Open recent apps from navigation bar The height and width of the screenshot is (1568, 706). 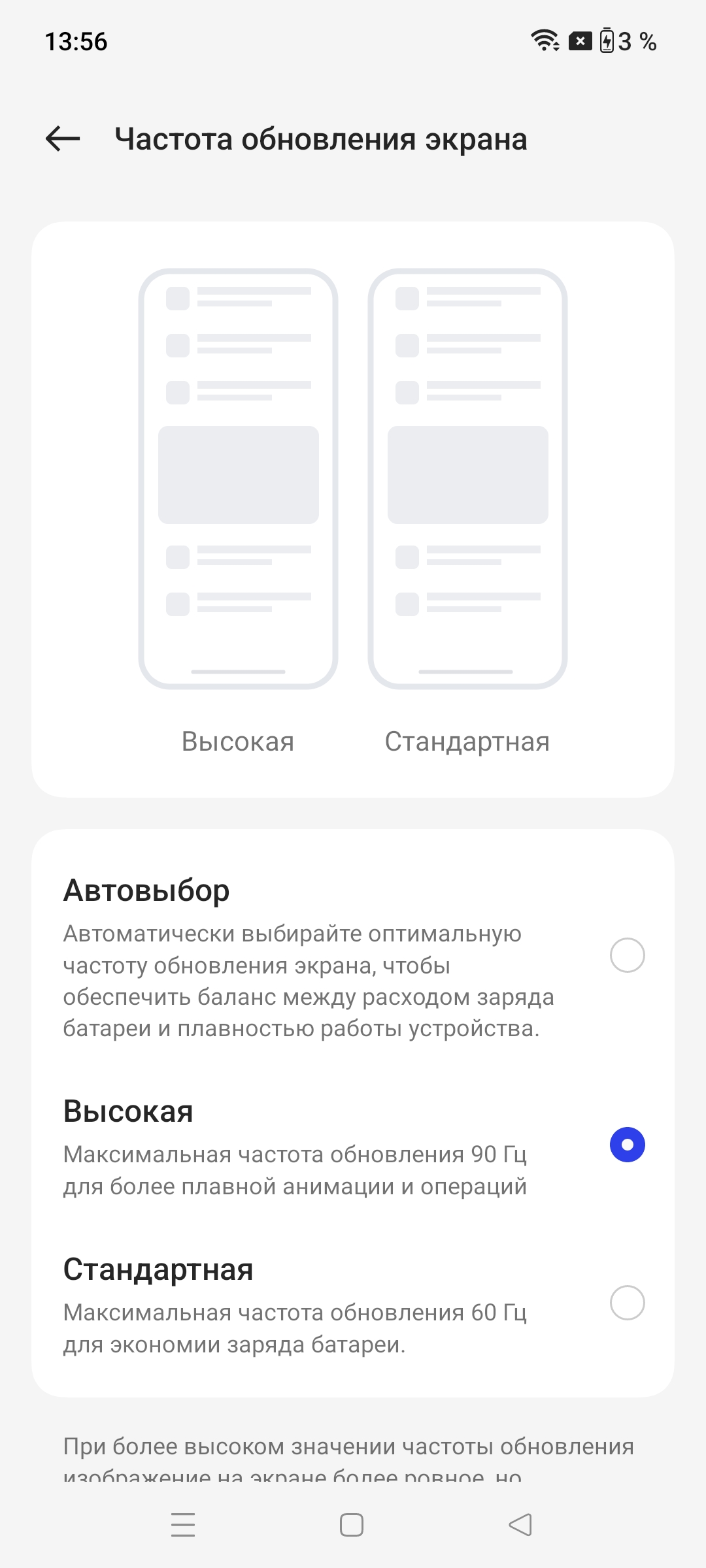[183, 1525]
